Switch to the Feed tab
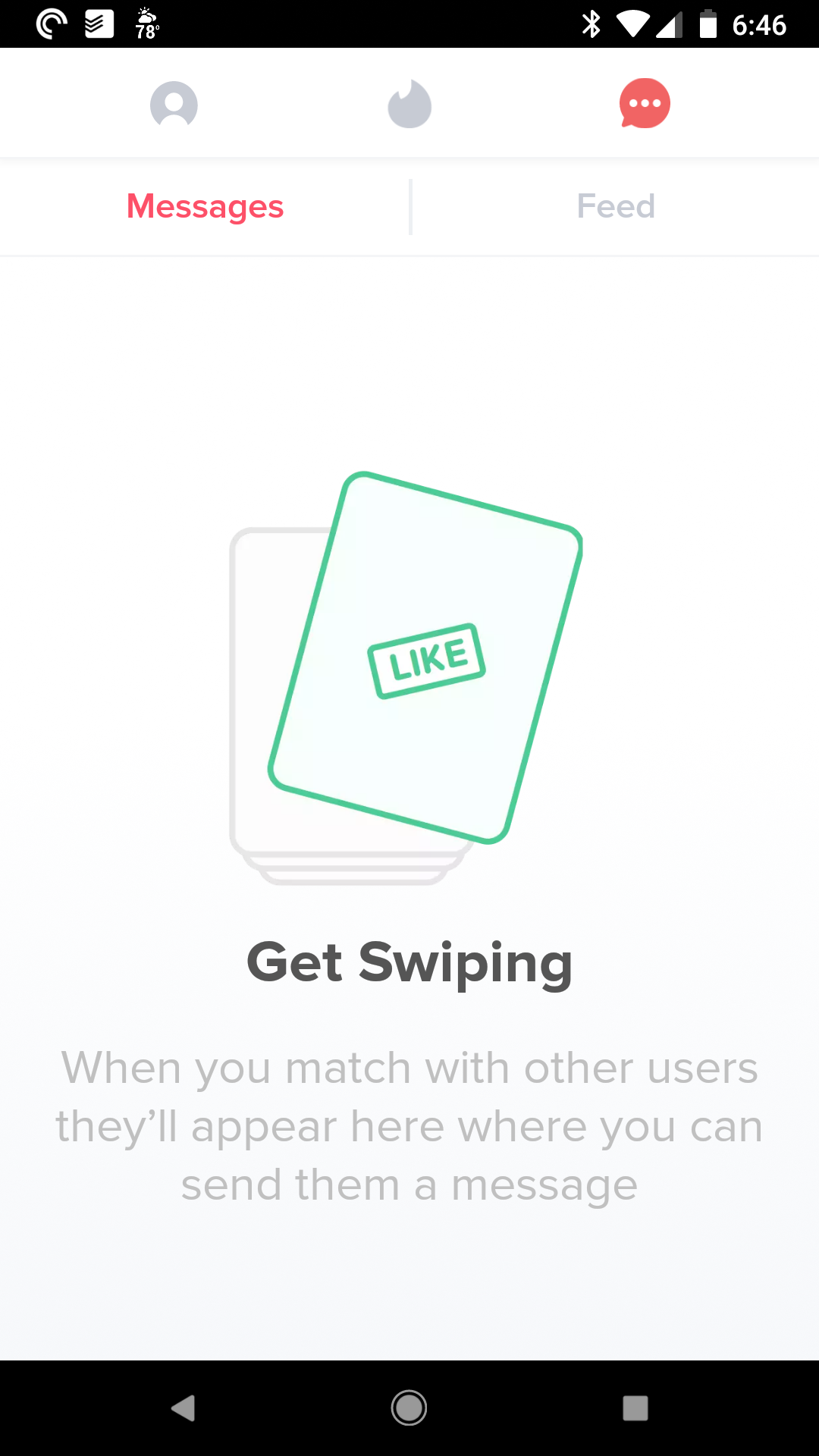819x1456 pixels. [615, 206]
